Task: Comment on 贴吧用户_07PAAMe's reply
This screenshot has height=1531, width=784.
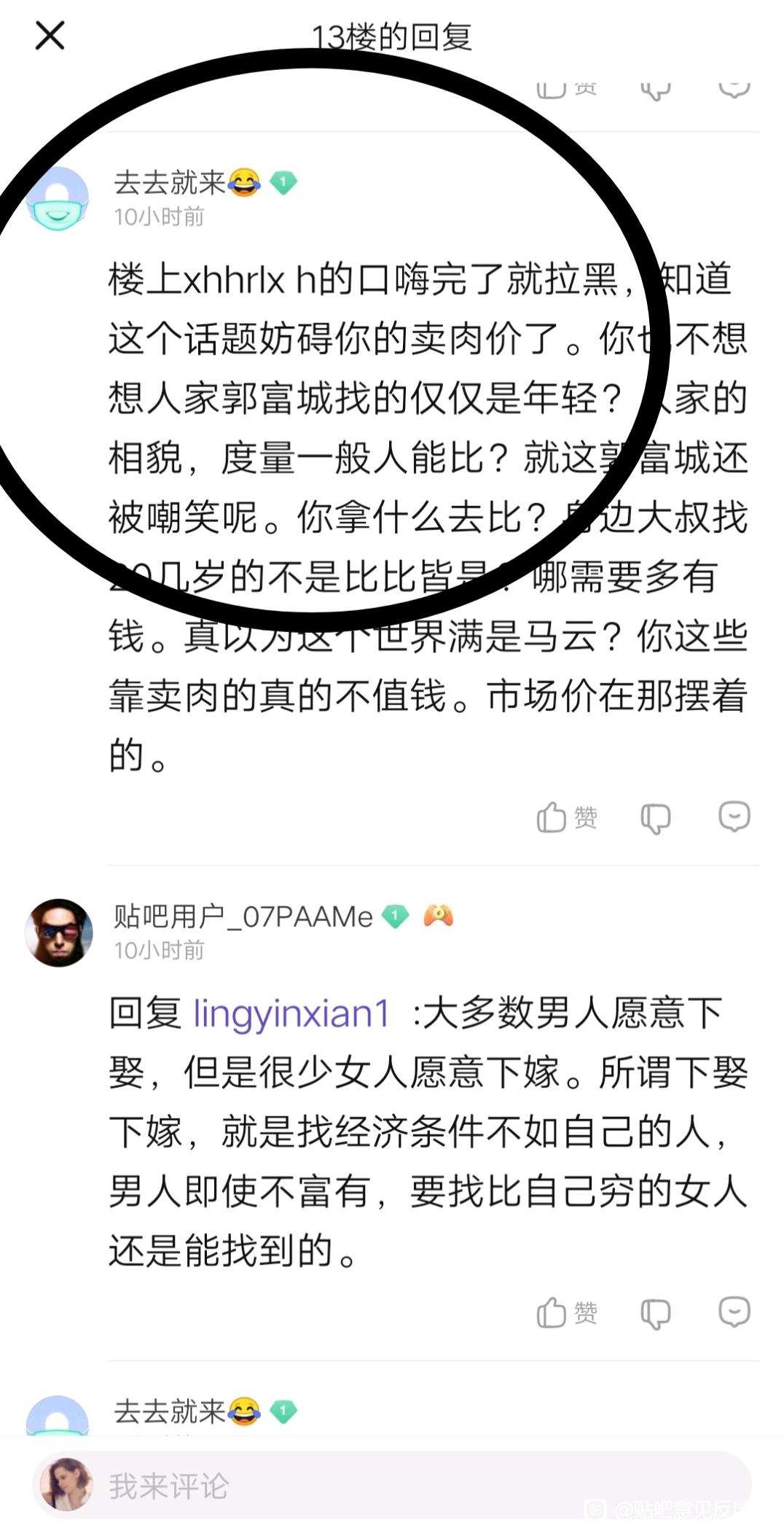Action: [734, 1312]
